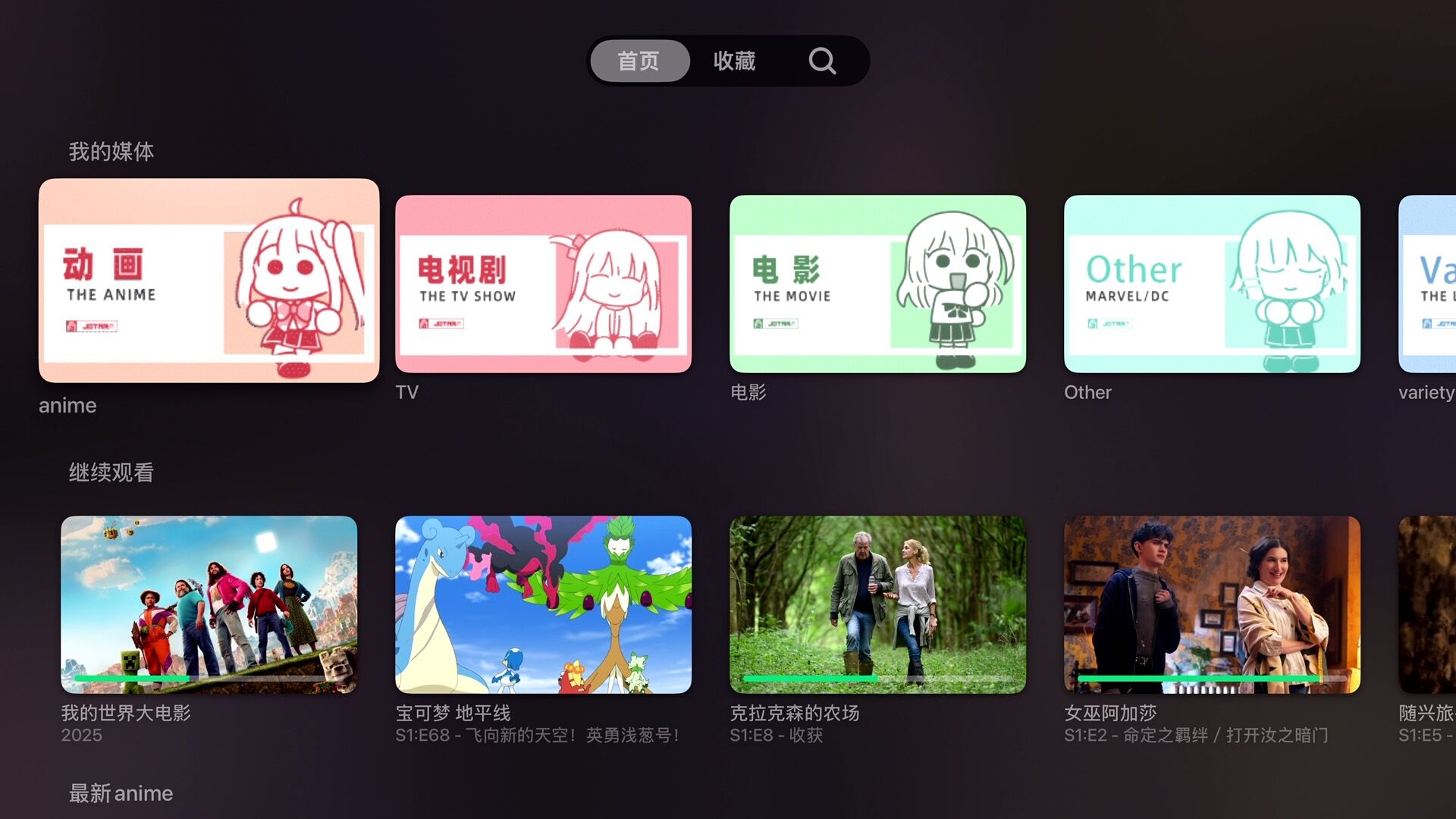The width and height of the screenshot is (1456, 819).
Task: Open the TV media library
Action: click(543, 284)
